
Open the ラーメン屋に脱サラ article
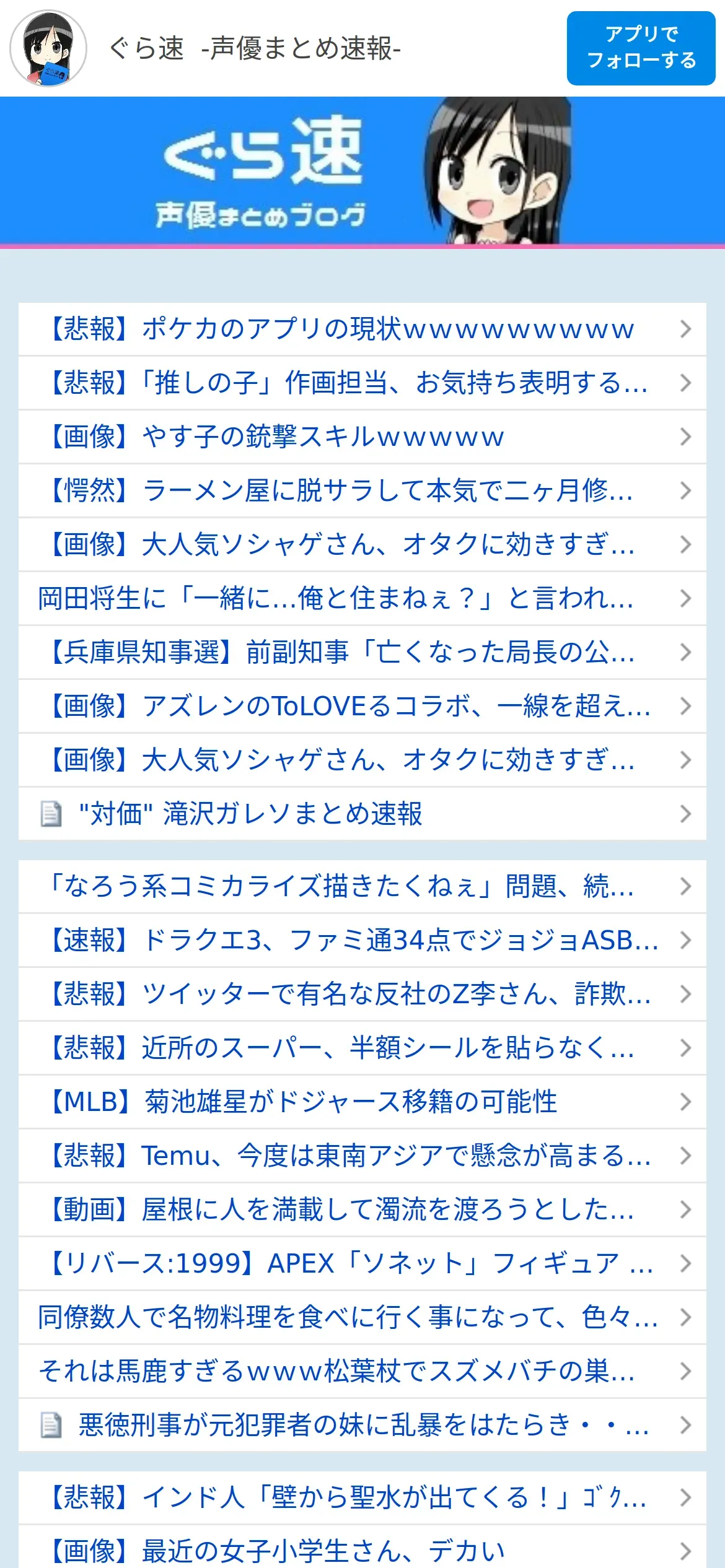[x=362, y=490]
